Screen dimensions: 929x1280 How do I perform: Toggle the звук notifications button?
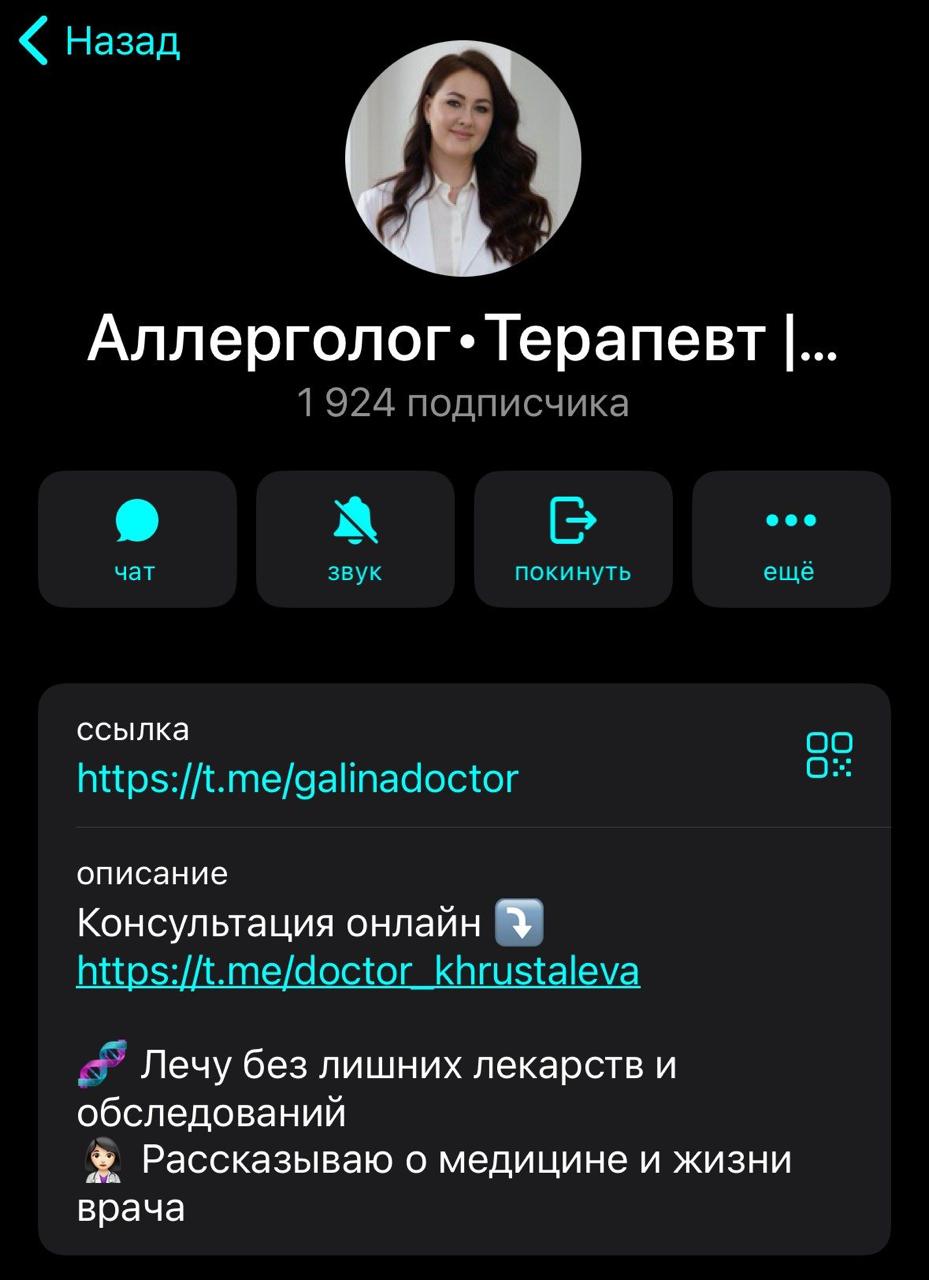coord(355,539)
